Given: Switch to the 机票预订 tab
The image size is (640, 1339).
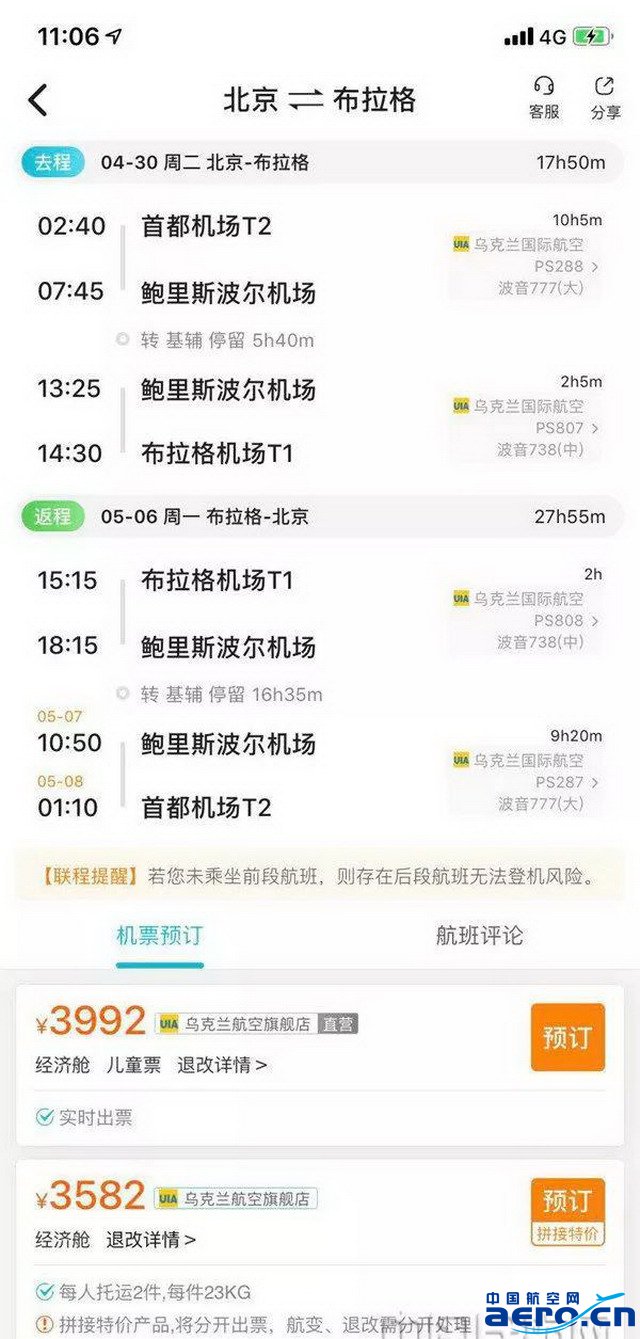Looking at the screenshot, I should point(160,936).
